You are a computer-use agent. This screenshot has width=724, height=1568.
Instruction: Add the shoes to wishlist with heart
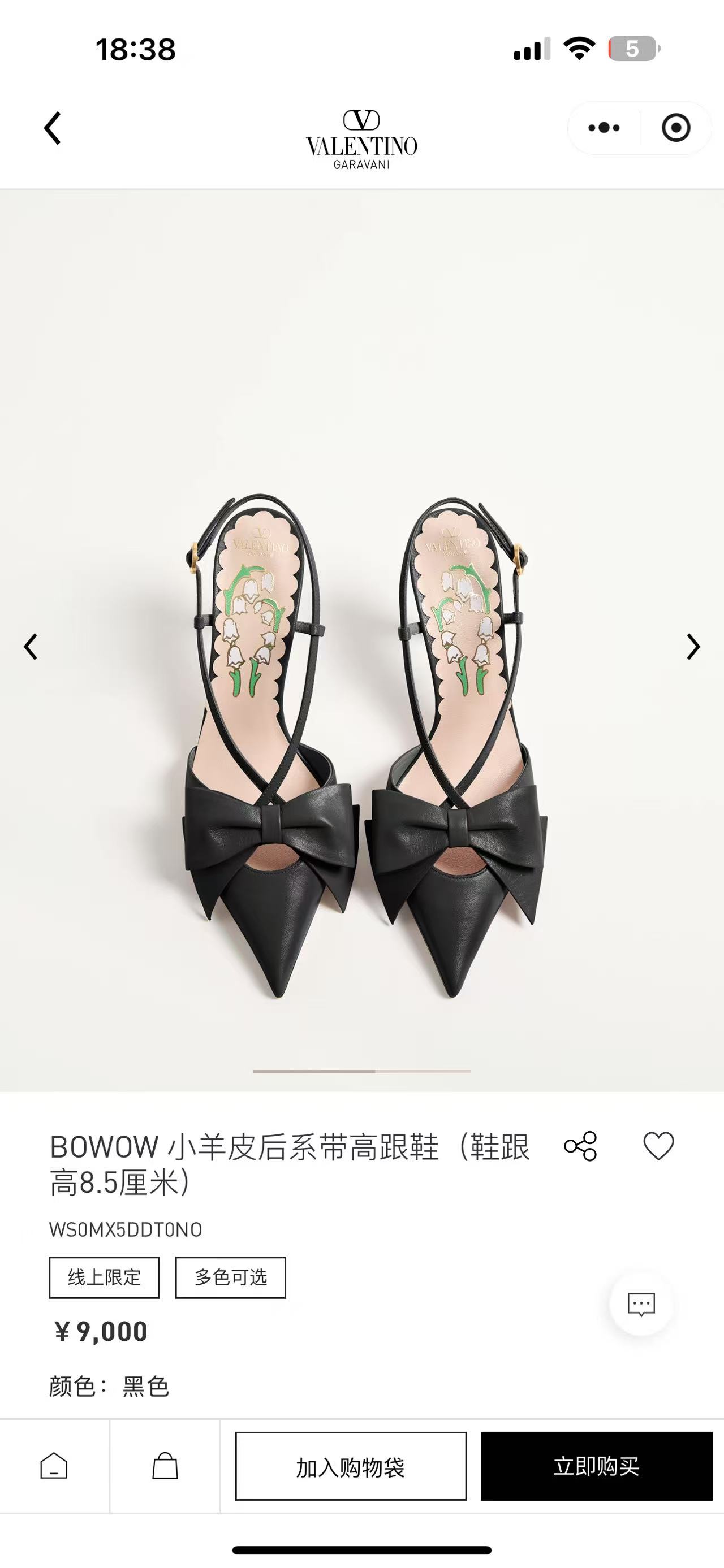[x=659, y=1146]
